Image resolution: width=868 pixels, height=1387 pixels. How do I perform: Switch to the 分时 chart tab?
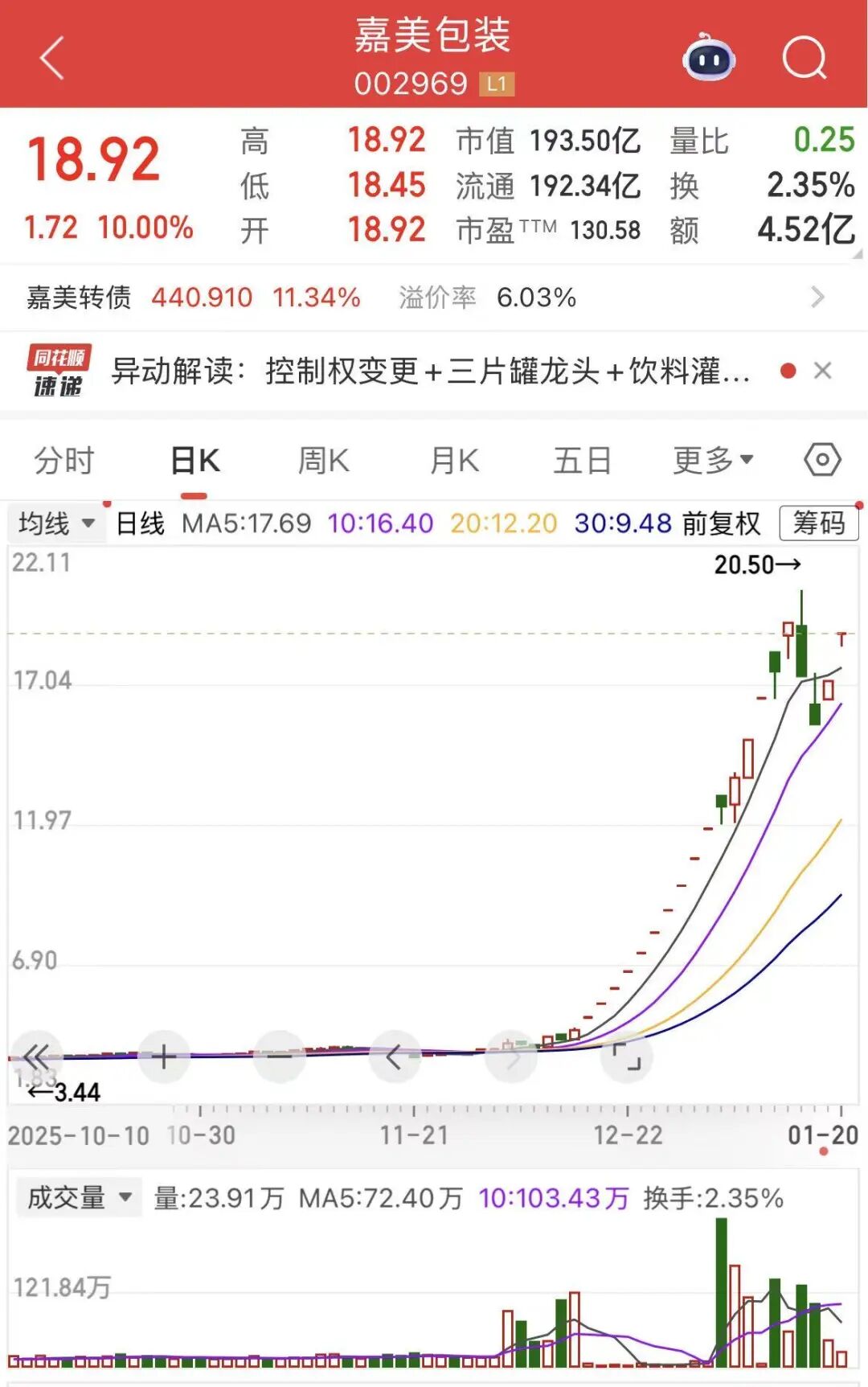(63, 462)
